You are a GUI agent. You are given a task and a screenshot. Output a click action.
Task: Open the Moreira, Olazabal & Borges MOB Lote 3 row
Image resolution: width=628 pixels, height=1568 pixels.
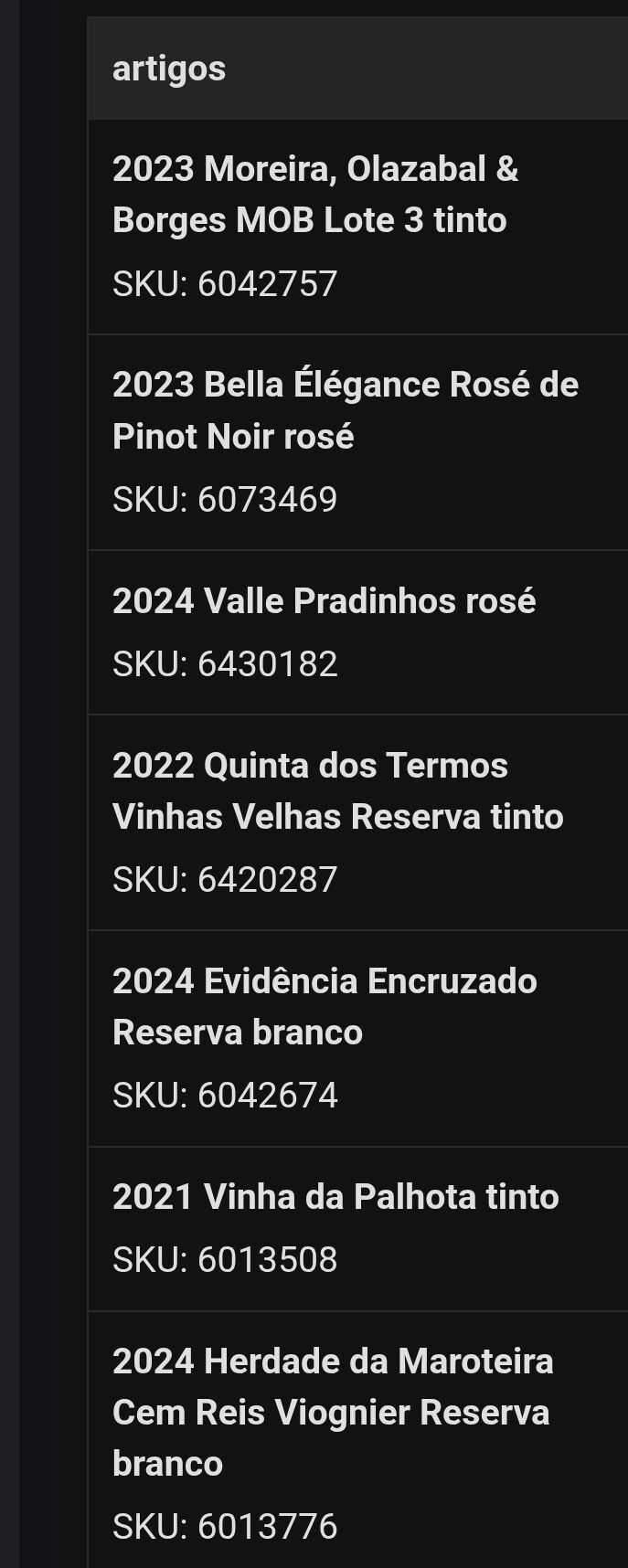315,195
